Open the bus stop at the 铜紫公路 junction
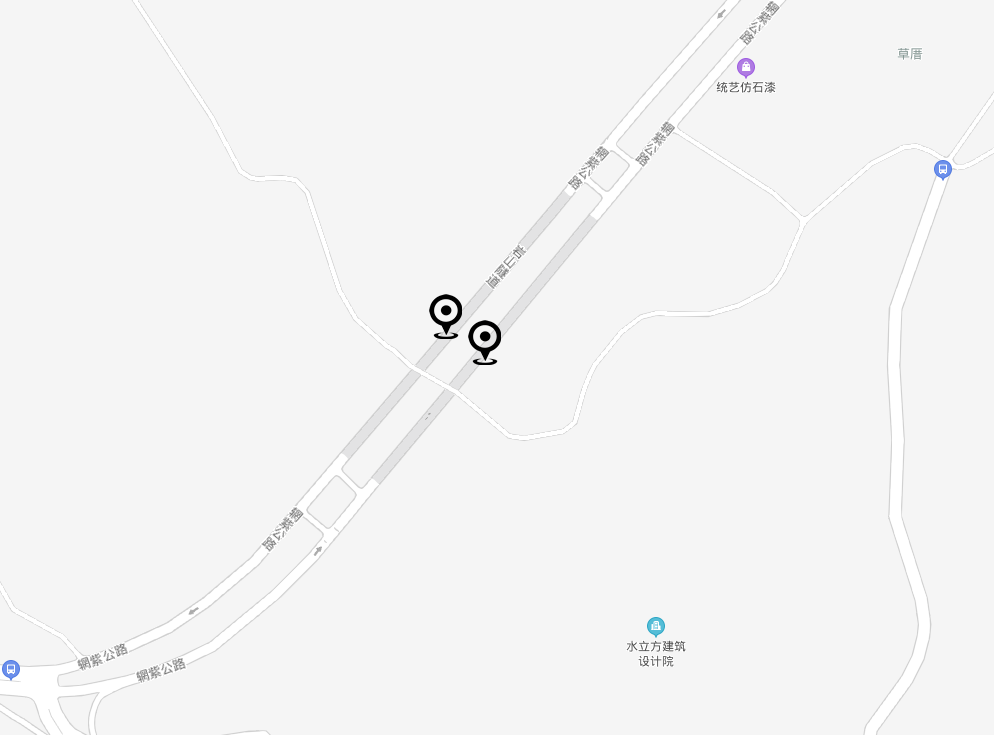994x735 pixels. coord(11,669)
